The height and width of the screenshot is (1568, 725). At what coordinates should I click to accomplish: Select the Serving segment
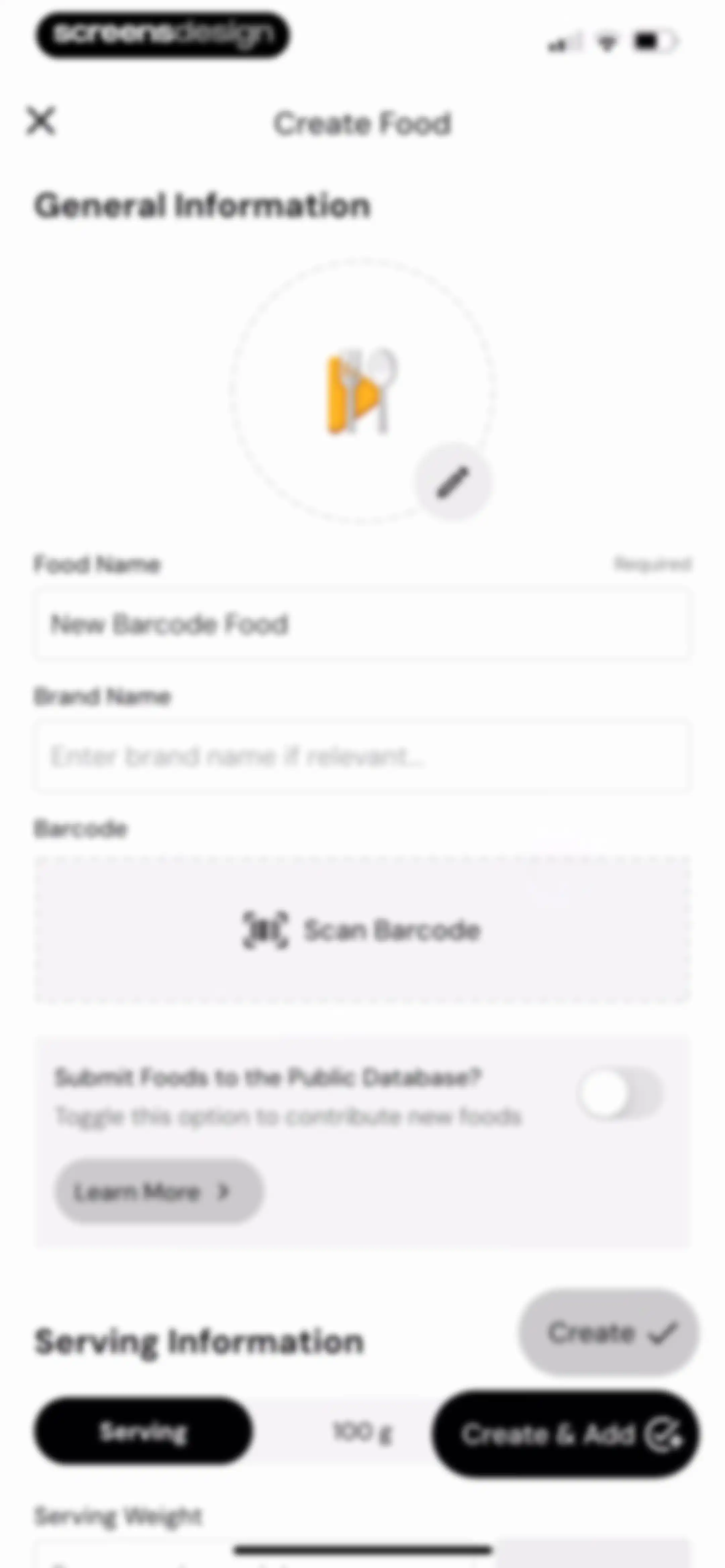pyautogui.click(x=143, y=1432)
